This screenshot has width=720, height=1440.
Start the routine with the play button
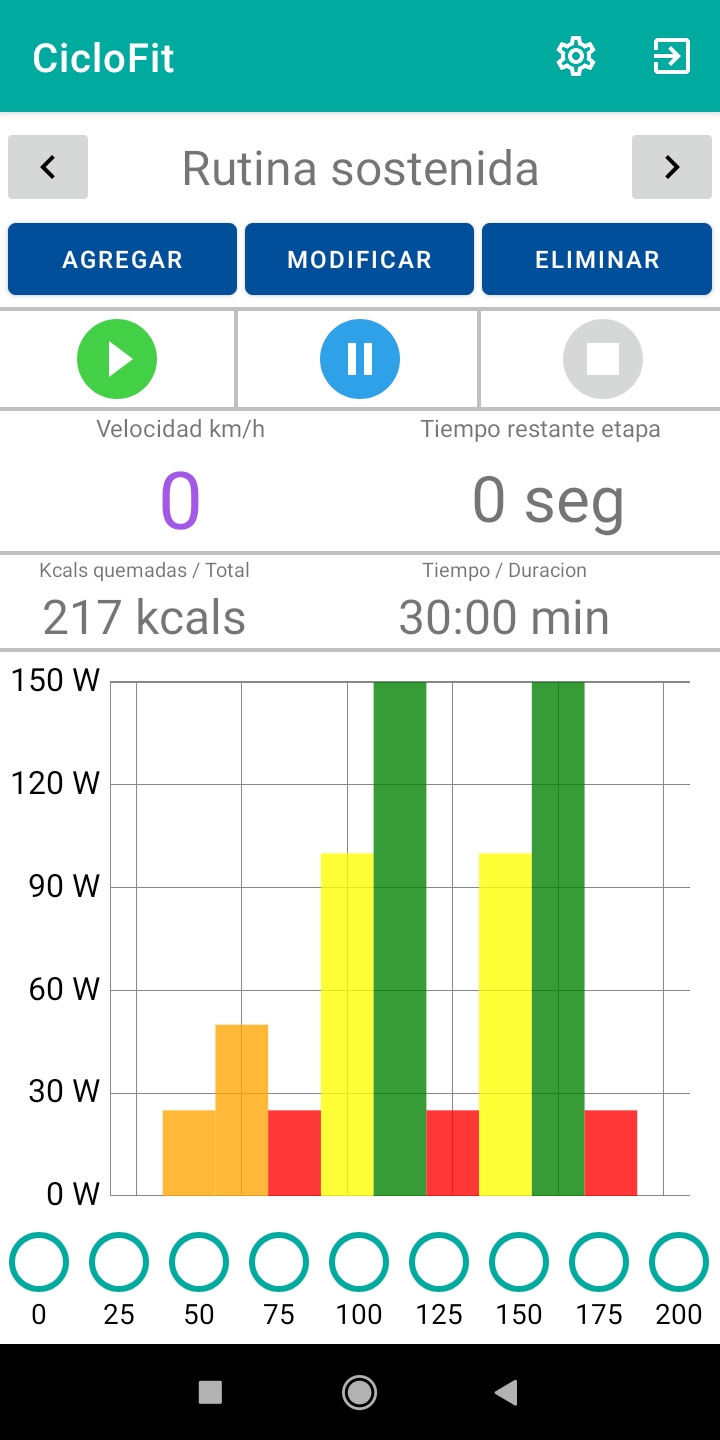point(117,359)
